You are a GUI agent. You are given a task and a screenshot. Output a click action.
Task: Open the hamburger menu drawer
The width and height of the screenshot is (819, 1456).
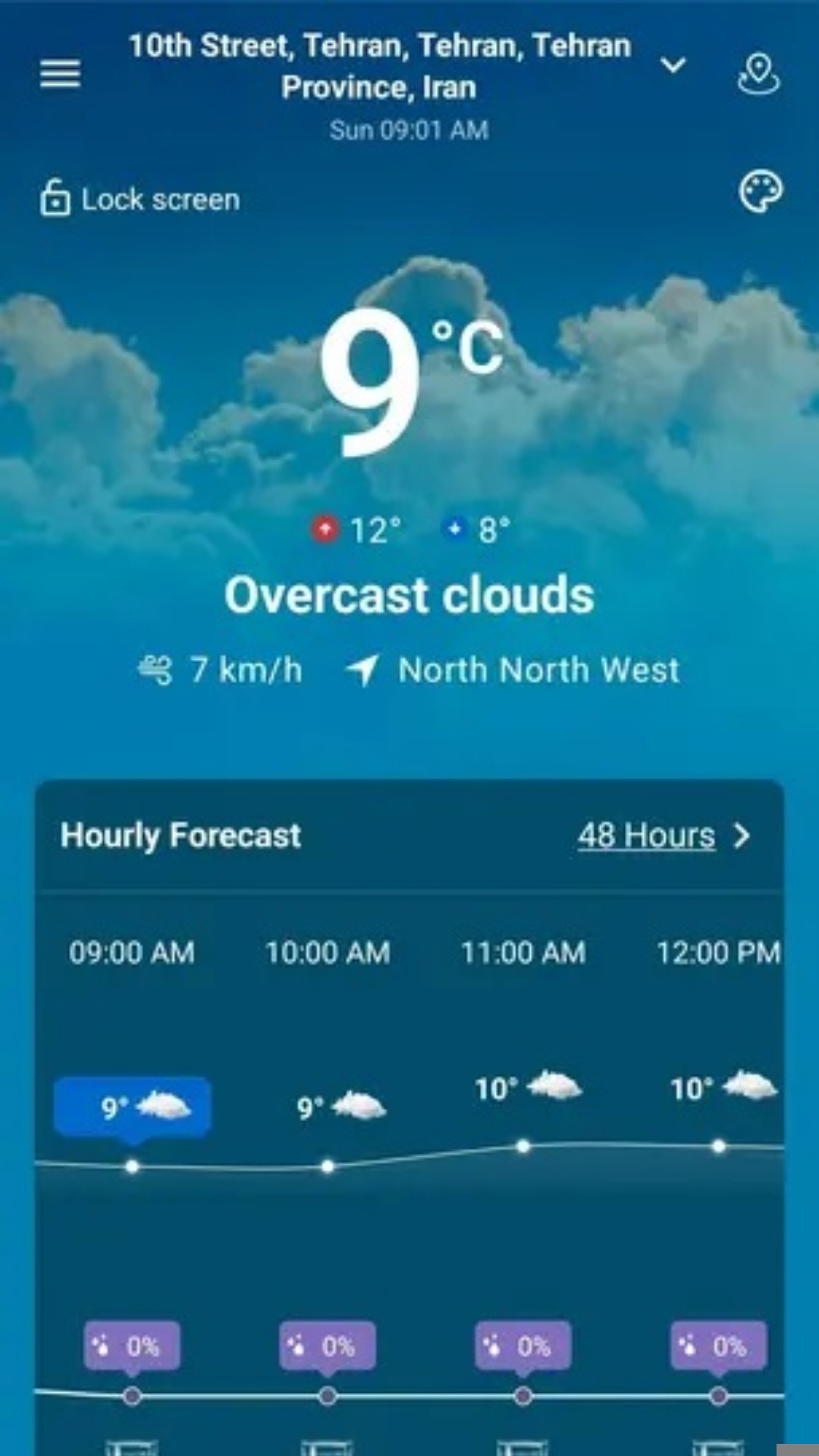click(60, 74)
